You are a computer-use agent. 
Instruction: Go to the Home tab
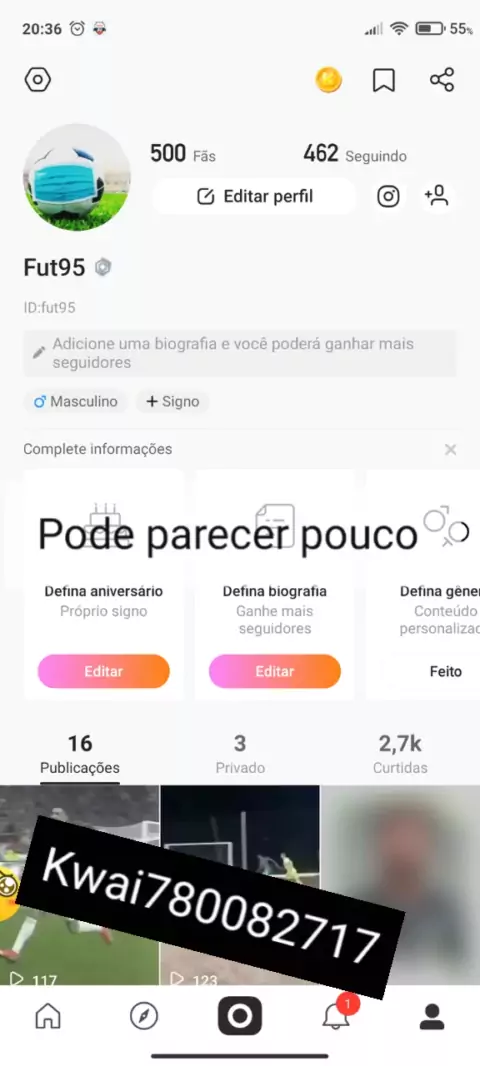tap(48, 1016)
